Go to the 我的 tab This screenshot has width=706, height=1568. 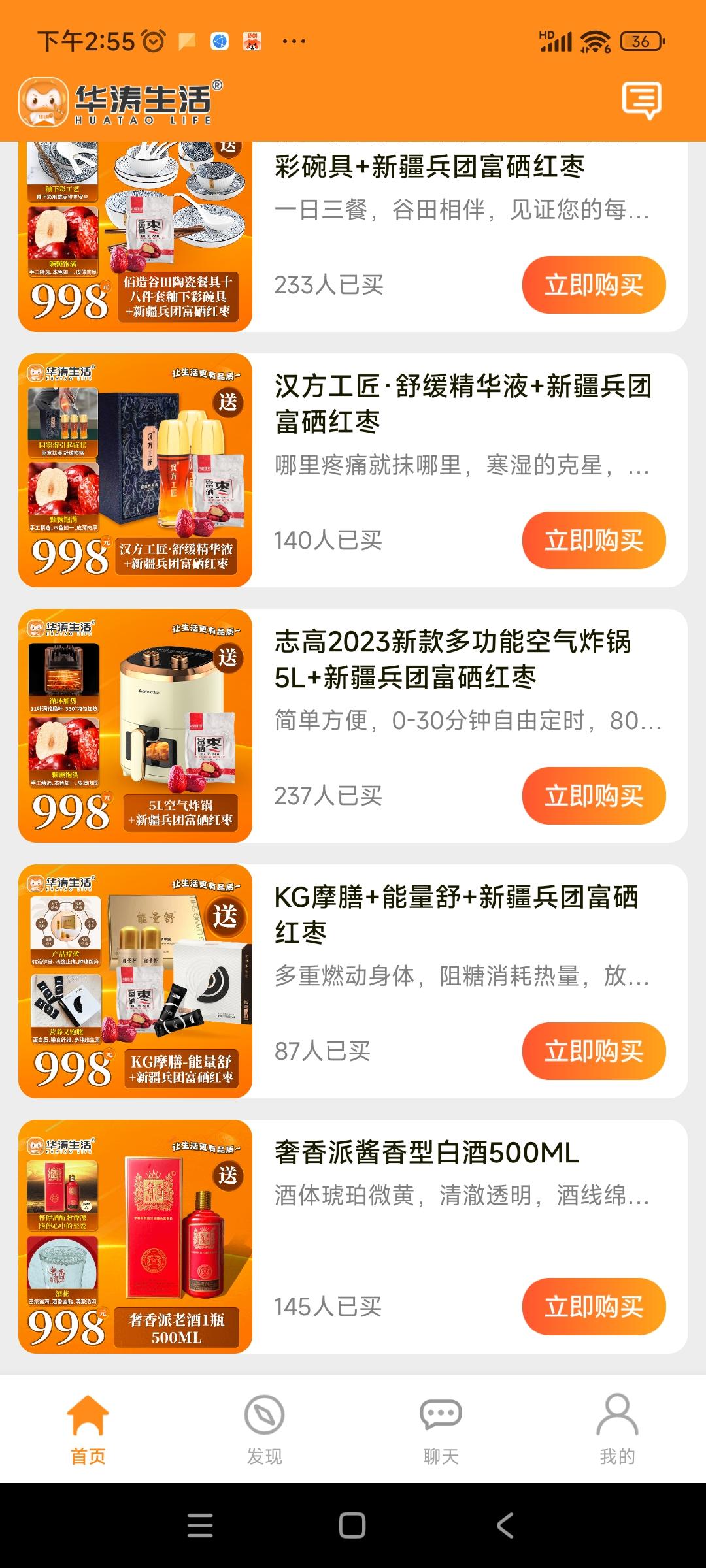(617, 1429)
